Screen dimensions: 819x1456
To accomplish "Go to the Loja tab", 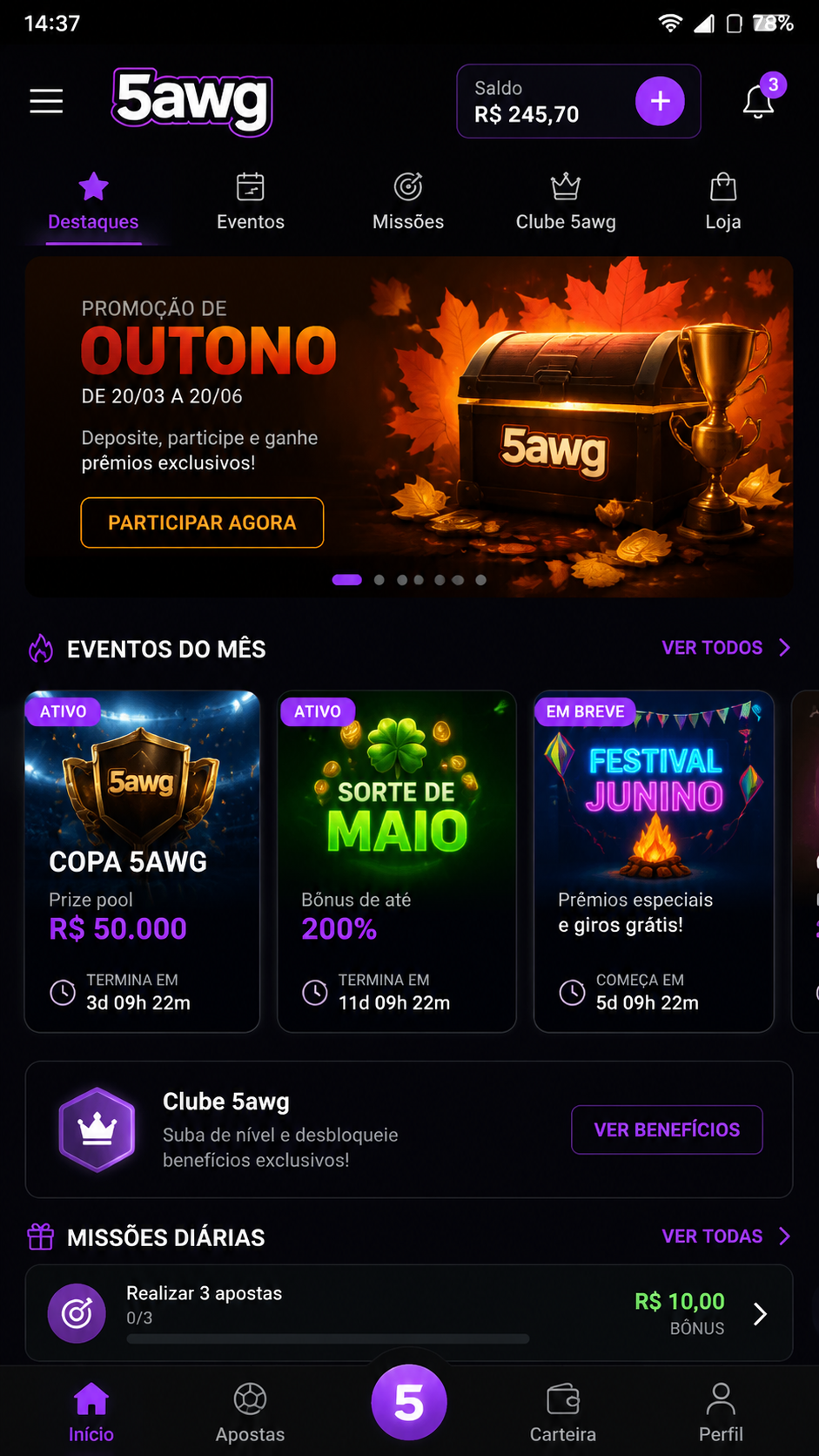I will point(723,202).
